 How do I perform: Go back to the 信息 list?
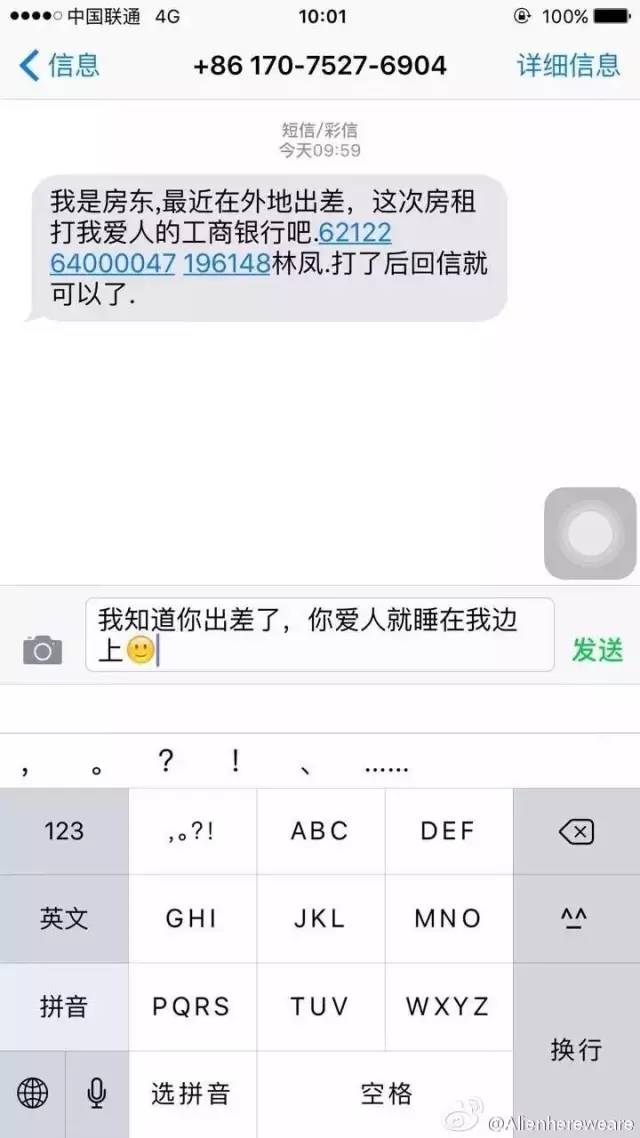point(60,66)
